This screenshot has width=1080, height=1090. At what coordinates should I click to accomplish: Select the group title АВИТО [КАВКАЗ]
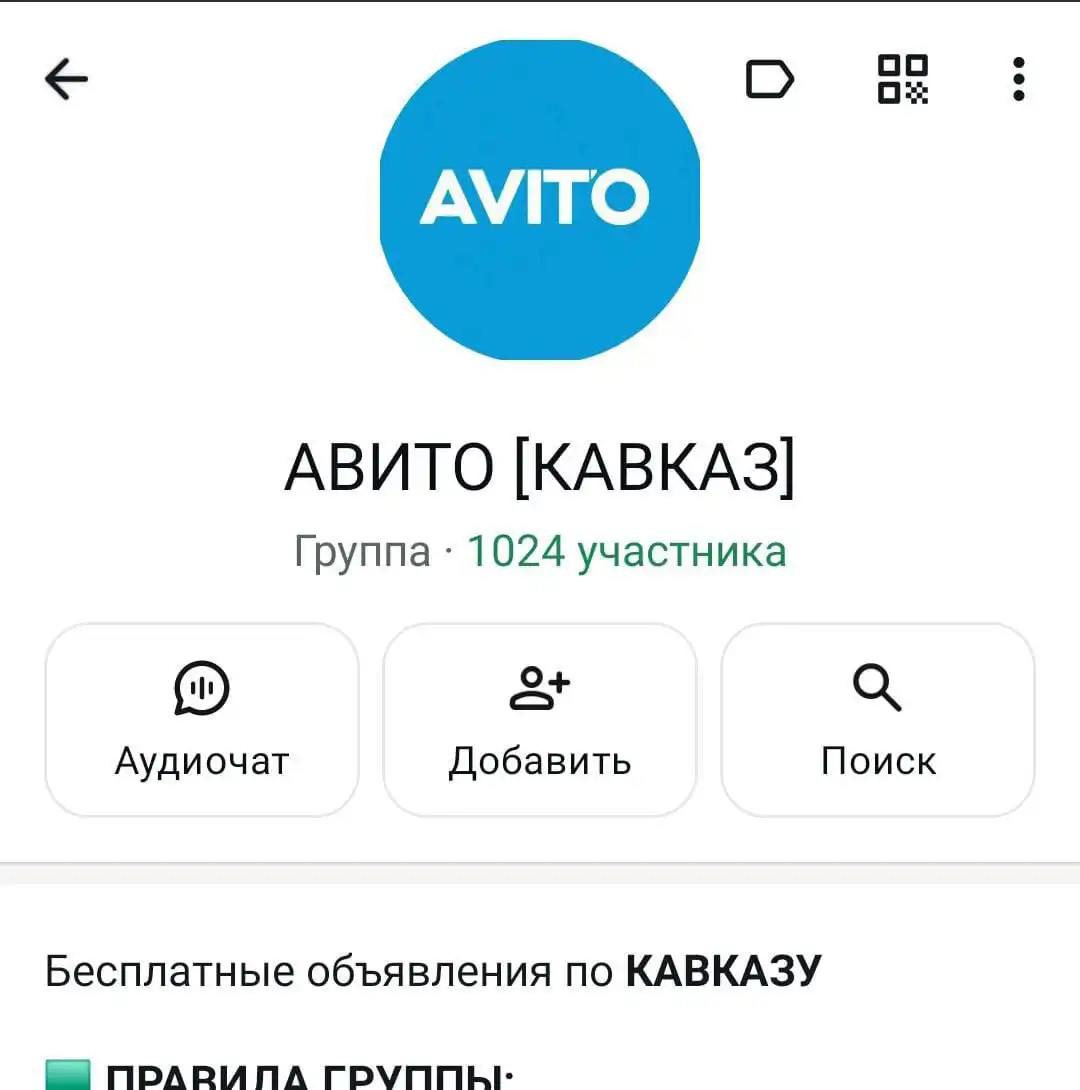pyautogui.click(x=540, y=463)
